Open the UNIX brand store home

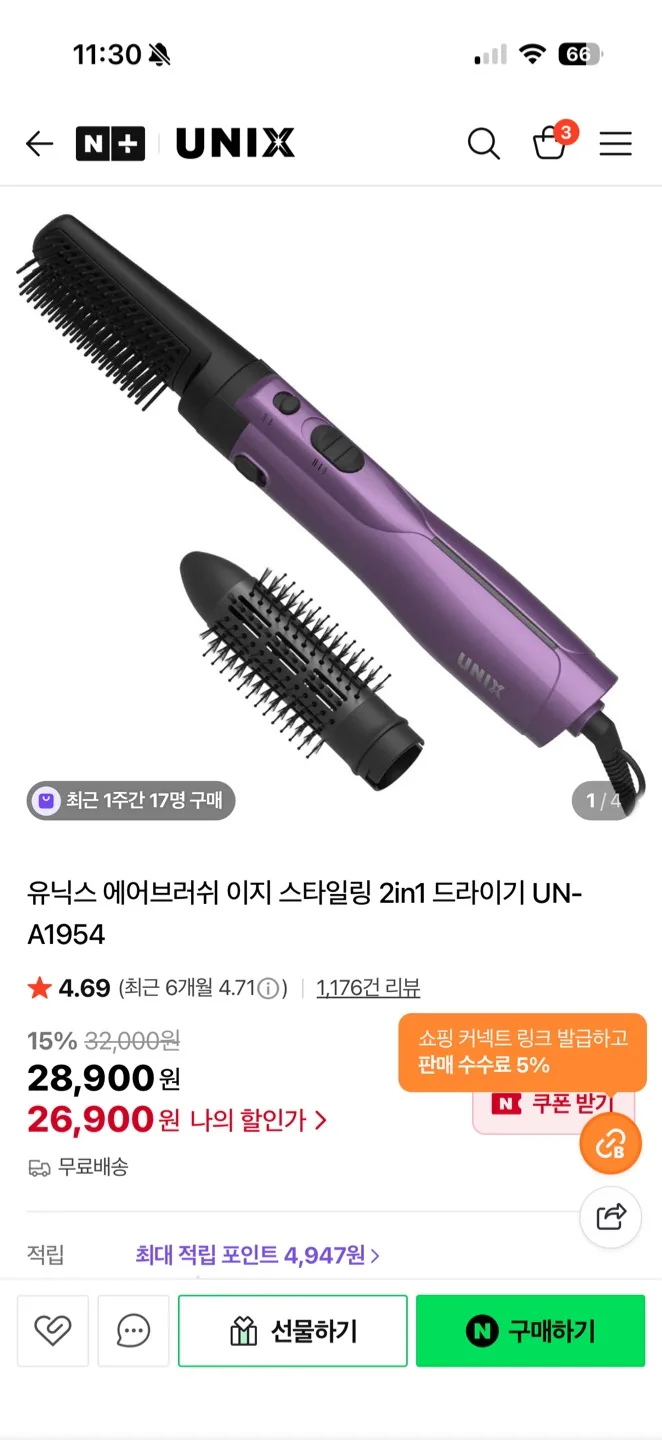(x=235, y=144)
